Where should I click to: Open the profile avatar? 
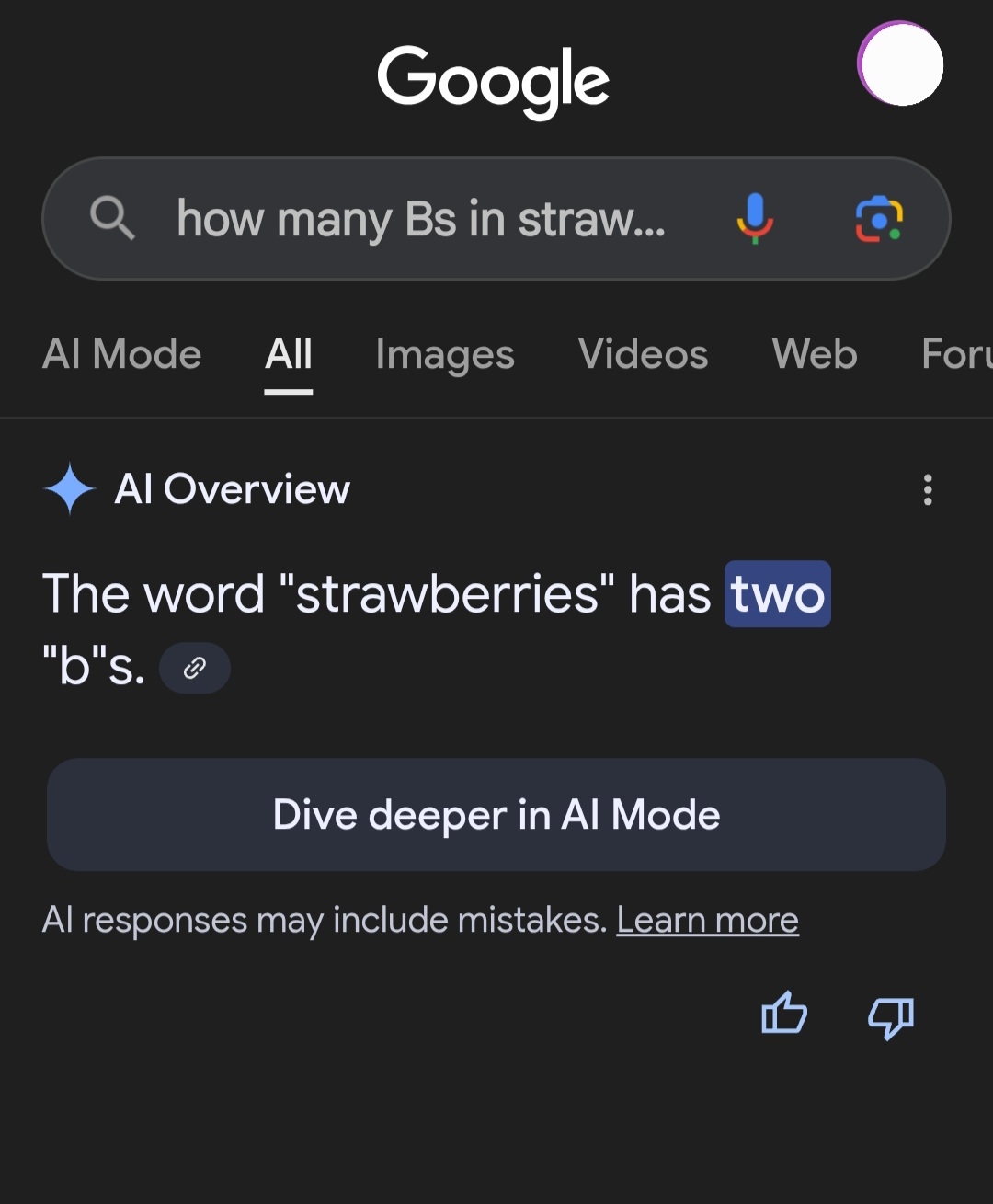901,64
